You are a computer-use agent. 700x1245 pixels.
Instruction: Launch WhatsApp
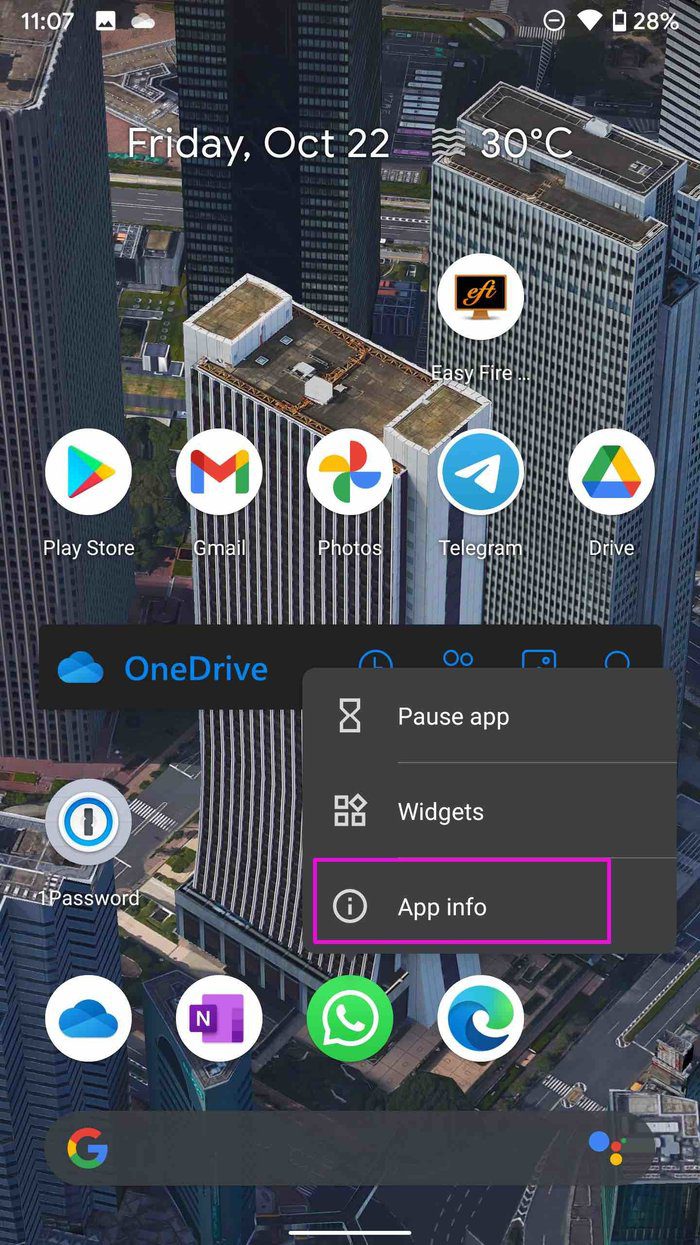pos(350,1018)
